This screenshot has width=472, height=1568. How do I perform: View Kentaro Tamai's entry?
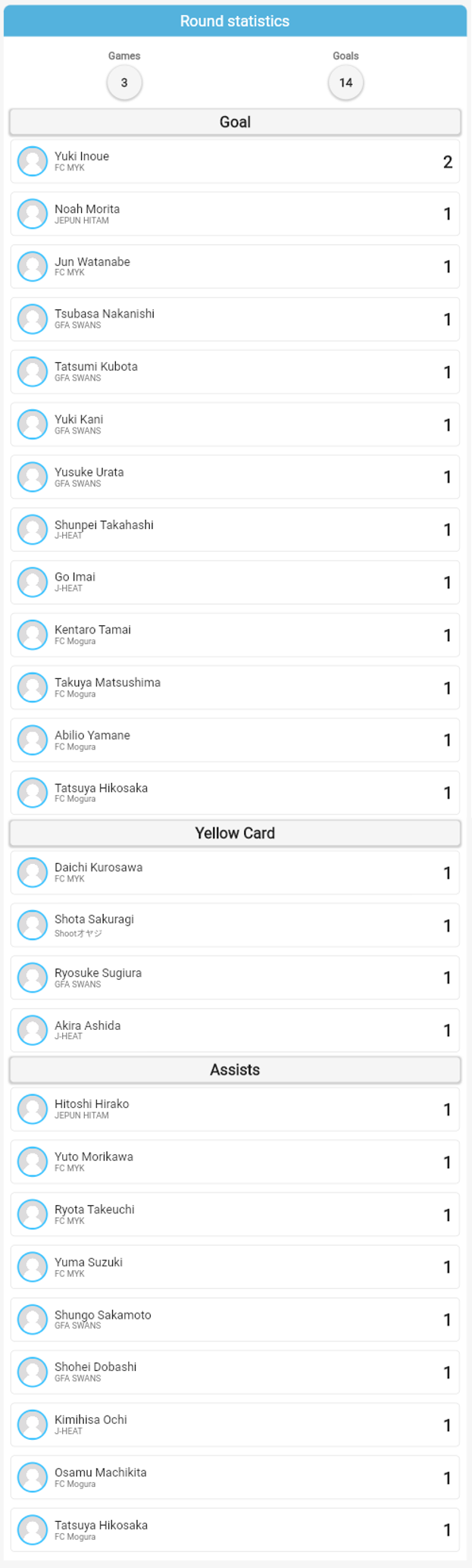(x=235, y=635)
